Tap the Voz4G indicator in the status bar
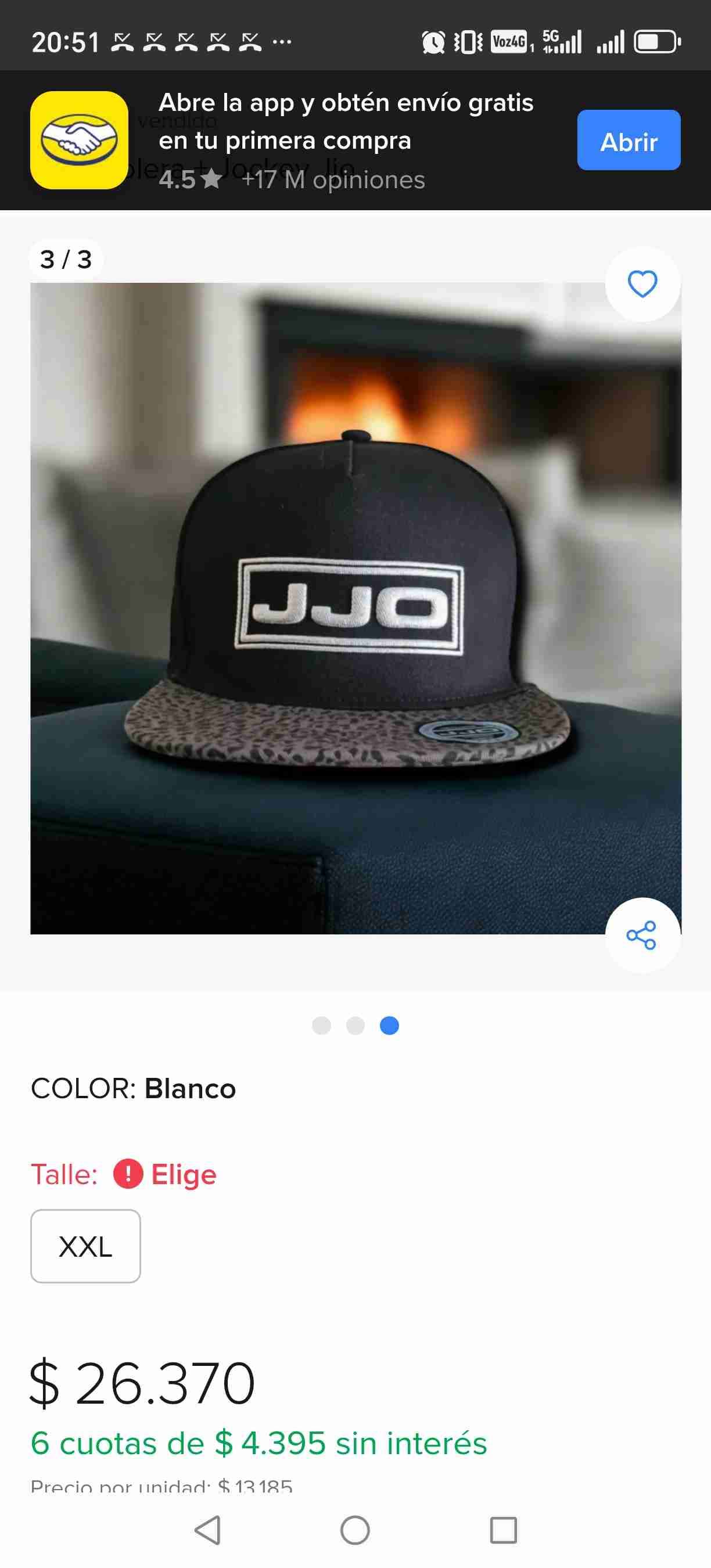Screen dimensions: 711x1568 [x=507, y=41]
